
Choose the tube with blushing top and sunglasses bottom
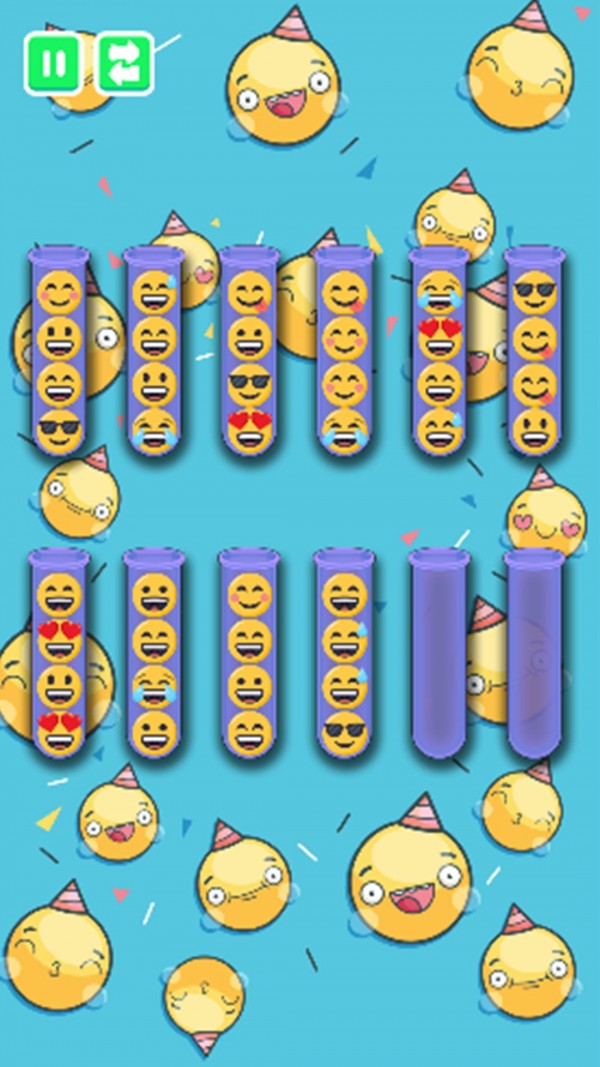click(59, 350)
